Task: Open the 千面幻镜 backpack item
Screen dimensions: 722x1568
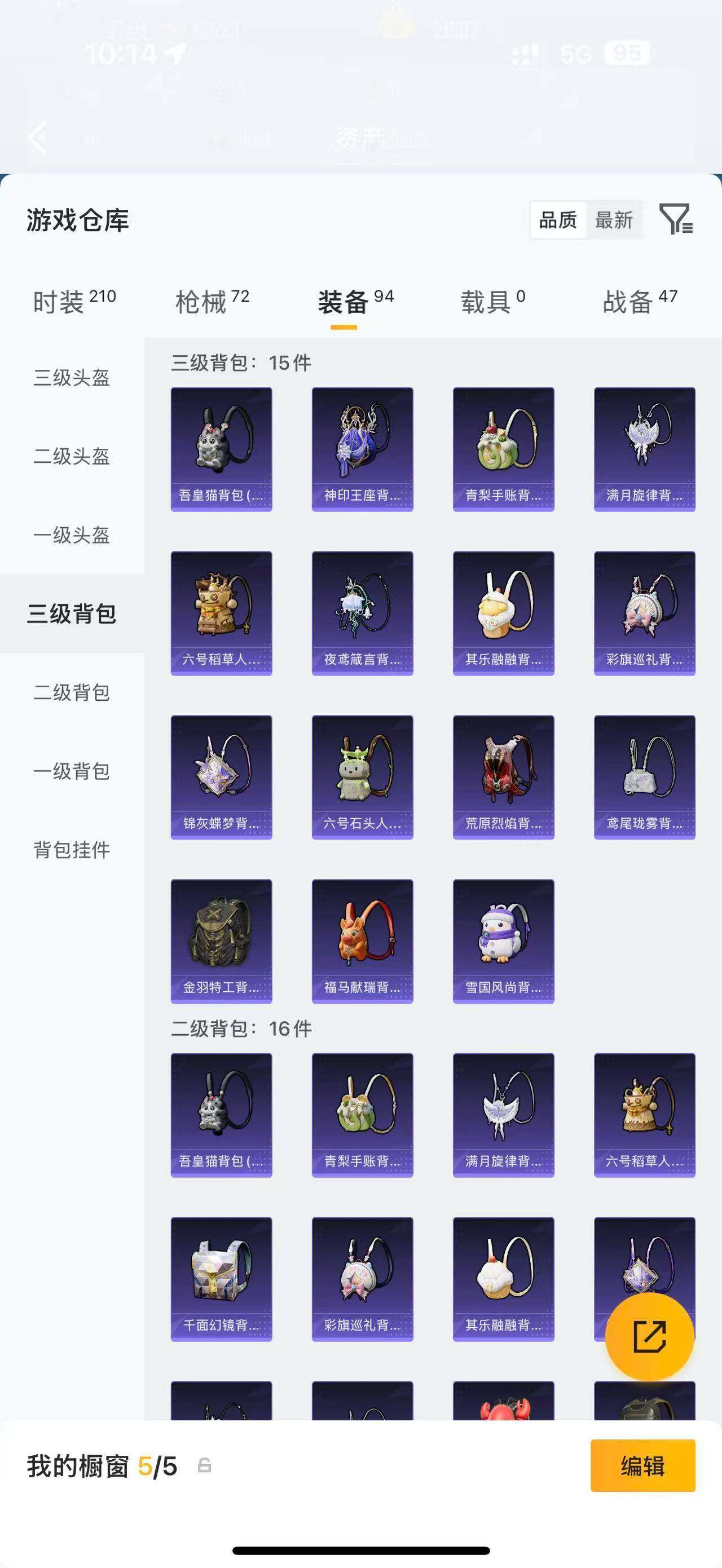Action: [x=222, y=1279]
